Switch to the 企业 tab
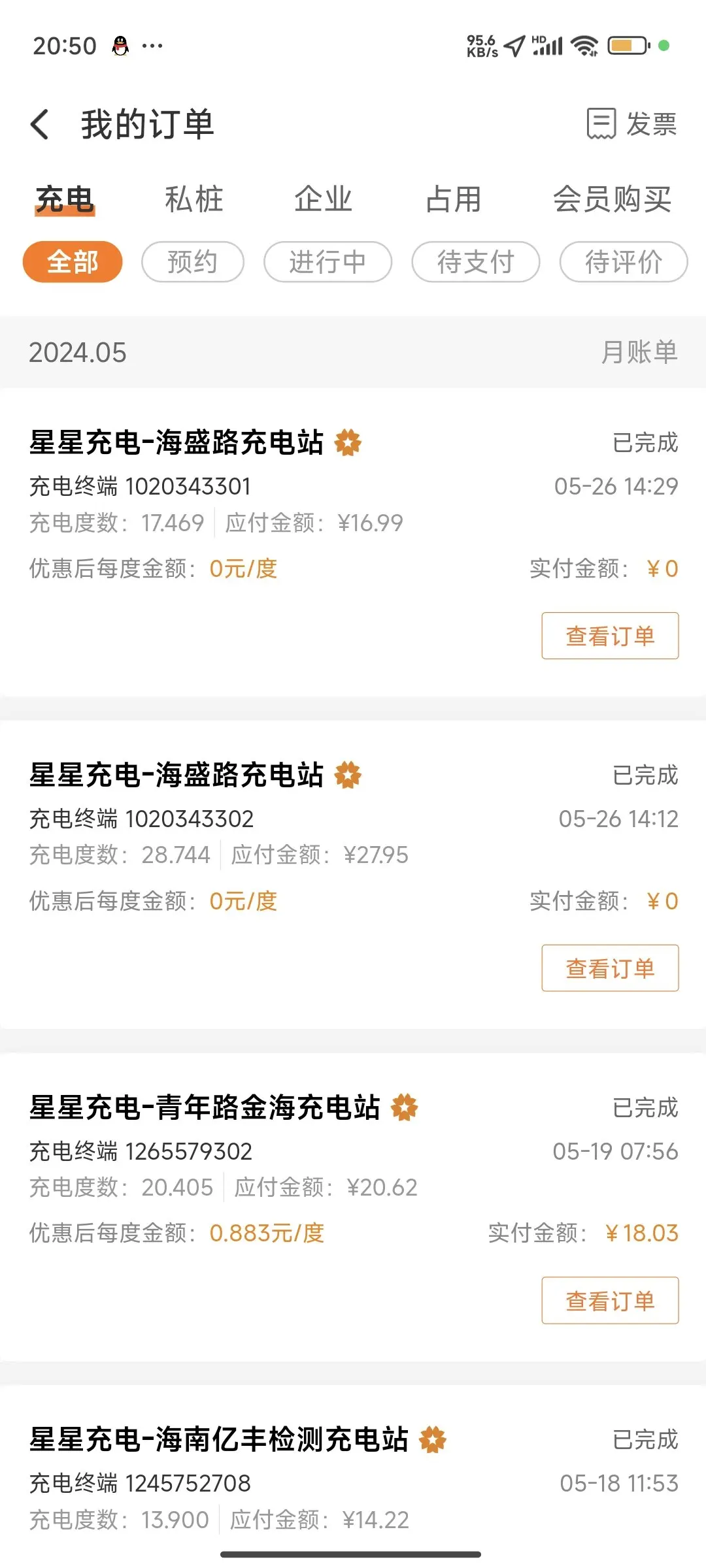This screenshot has height=1568, width=706. (323, 199)
